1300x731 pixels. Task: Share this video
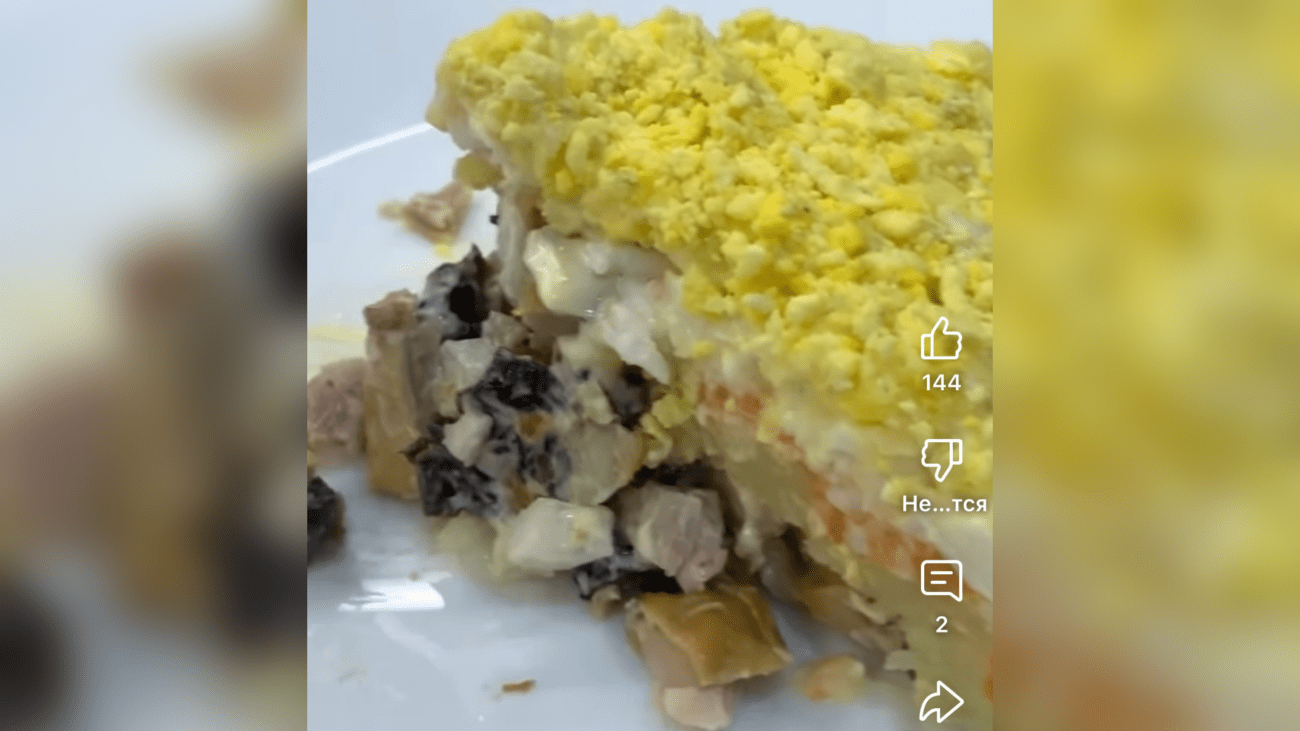tap(941, 702)
